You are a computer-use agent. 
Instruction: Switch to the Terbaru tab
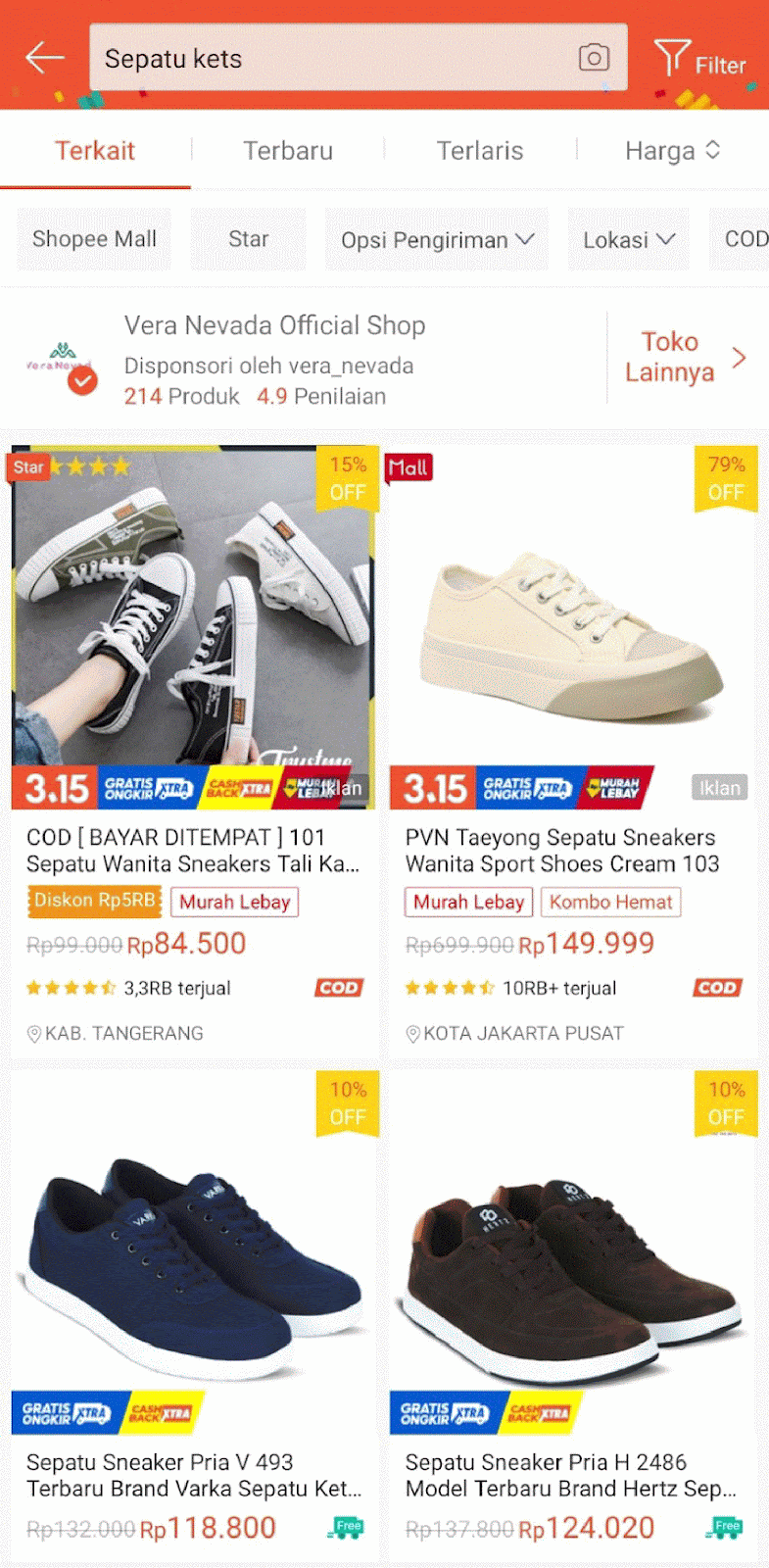(x=288, y=151)
